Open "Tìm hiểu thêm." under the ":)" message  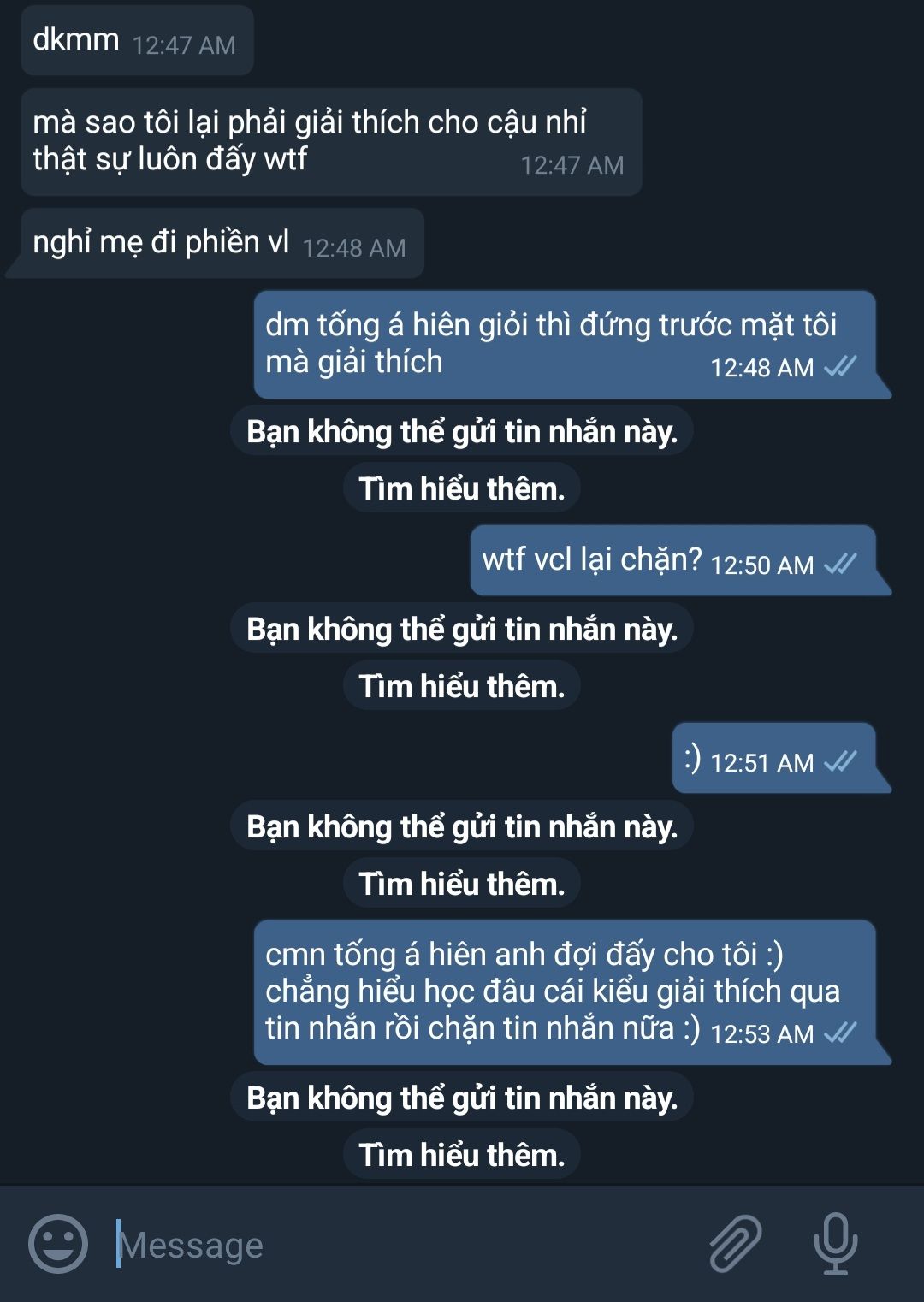(461, 884)
